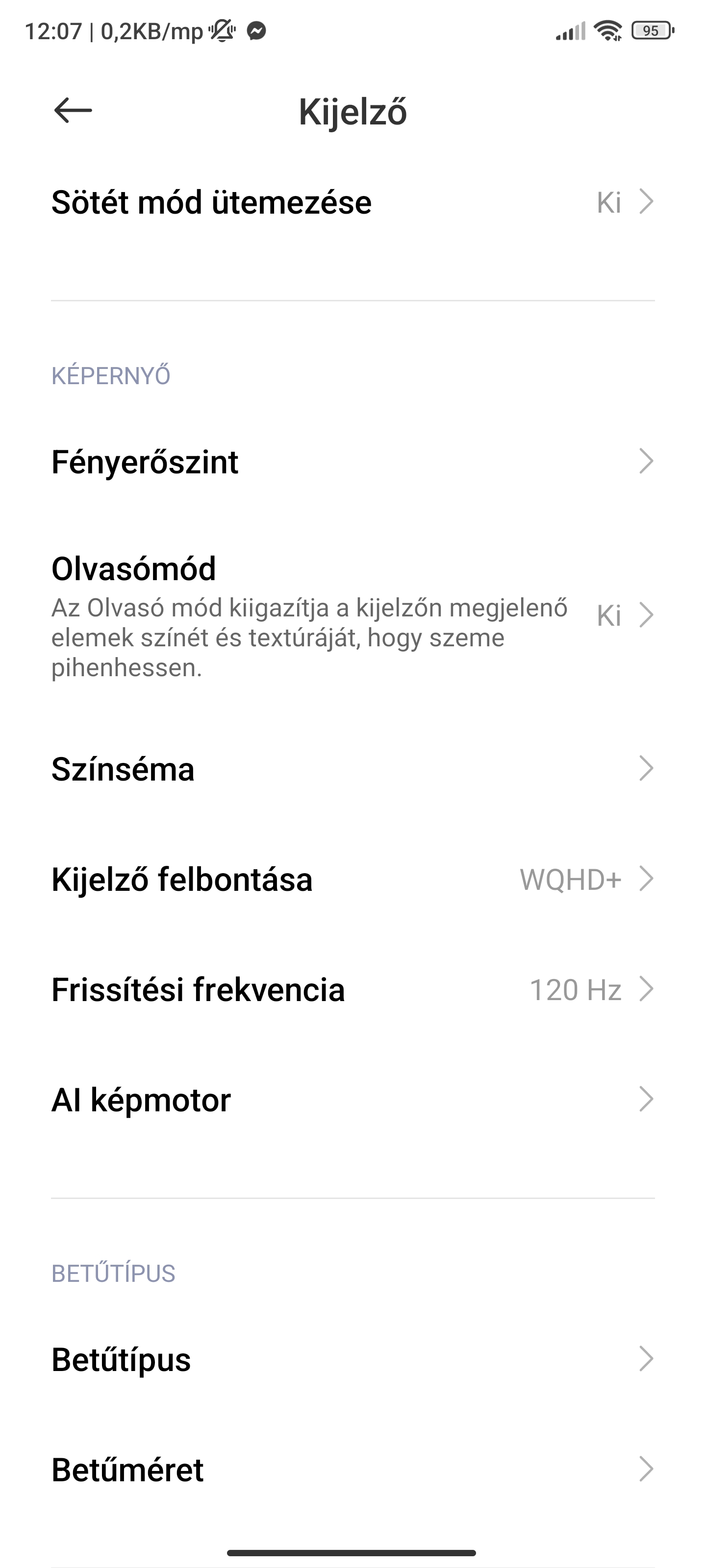Open the Olvasómód setting
706x1568 pixels.
click(x=353, y=615)
